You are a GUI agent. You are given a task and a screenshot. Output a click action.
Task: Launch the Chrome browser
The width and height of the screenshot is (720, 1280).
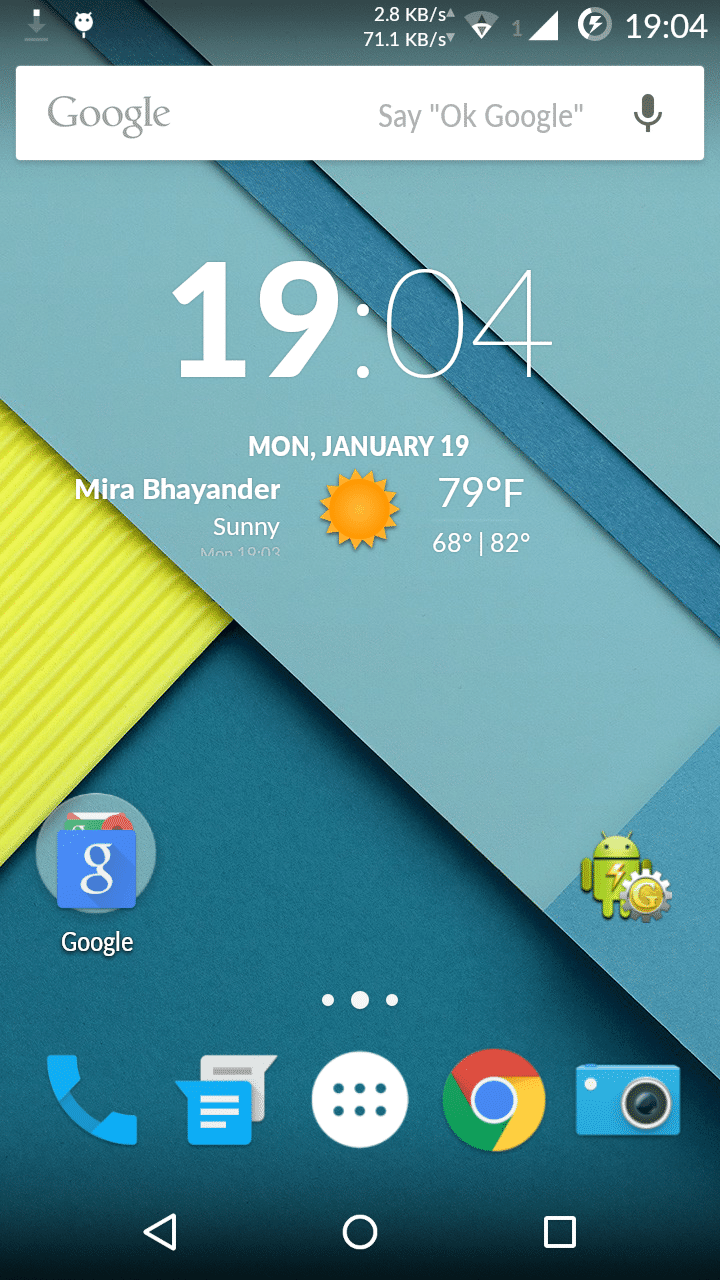493,1100
